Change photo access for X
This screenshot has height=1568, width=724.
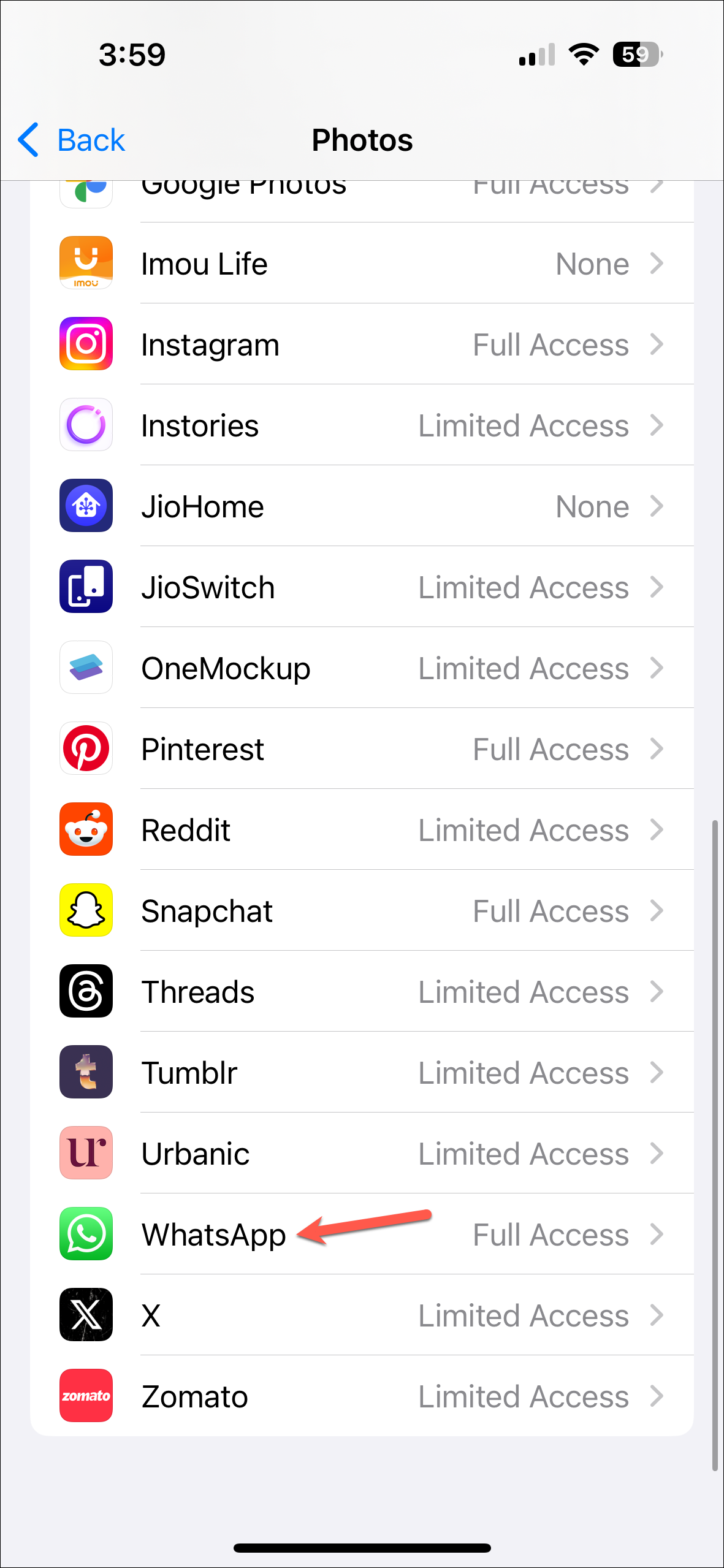(362, 1316)
